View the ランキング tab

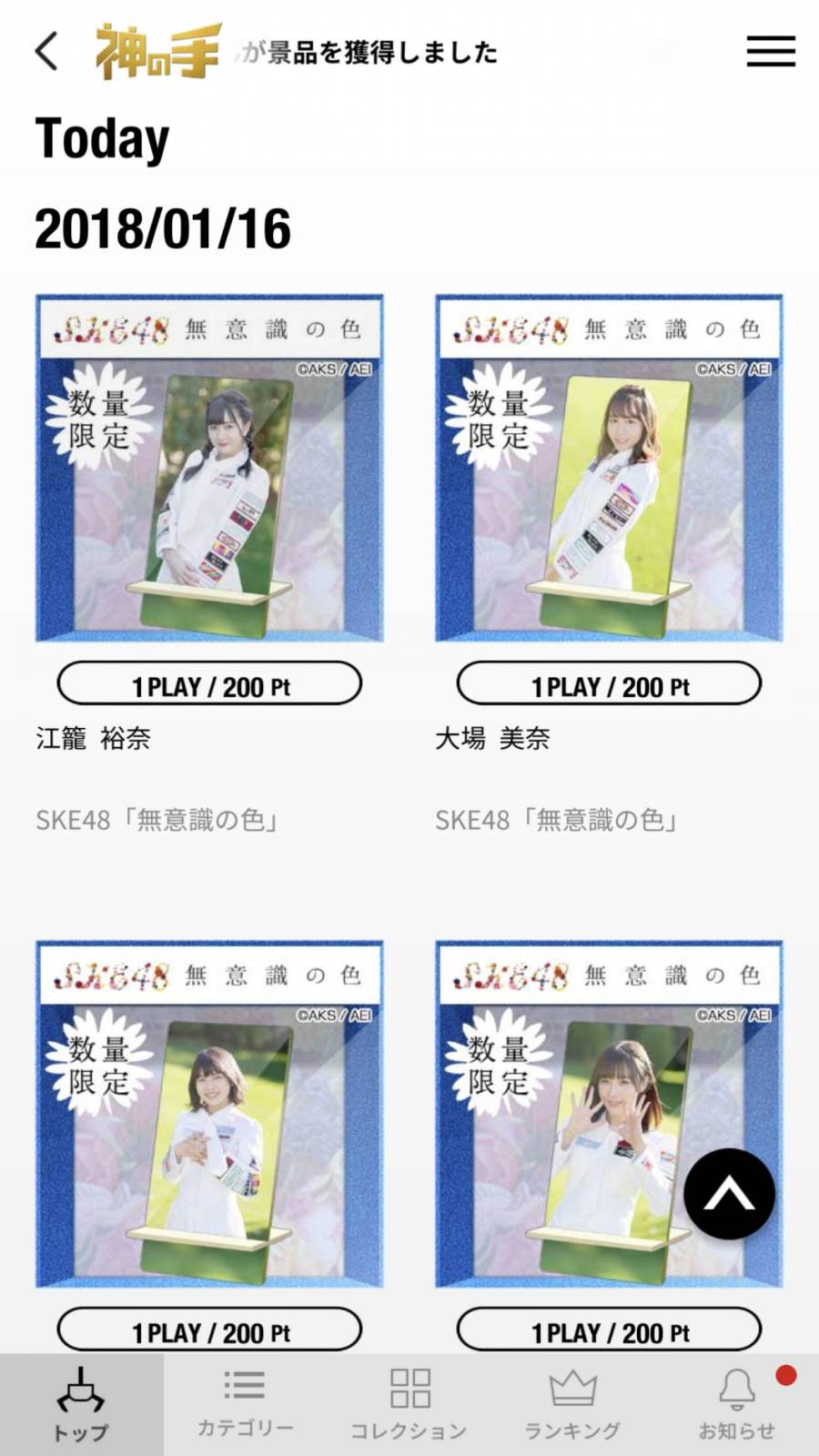pos(572,1405)
